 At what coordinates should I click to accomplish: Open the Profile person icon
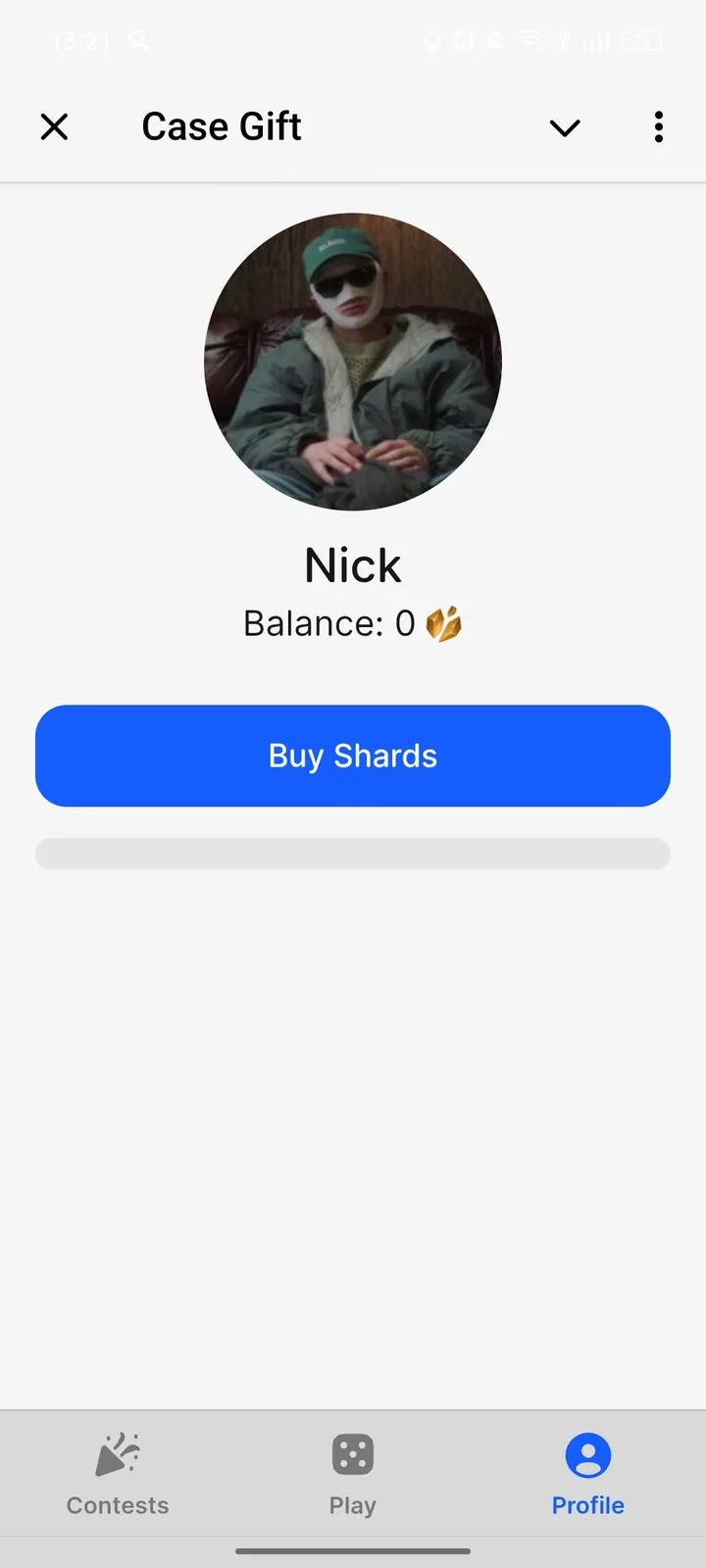click(x=587, y=1454)
